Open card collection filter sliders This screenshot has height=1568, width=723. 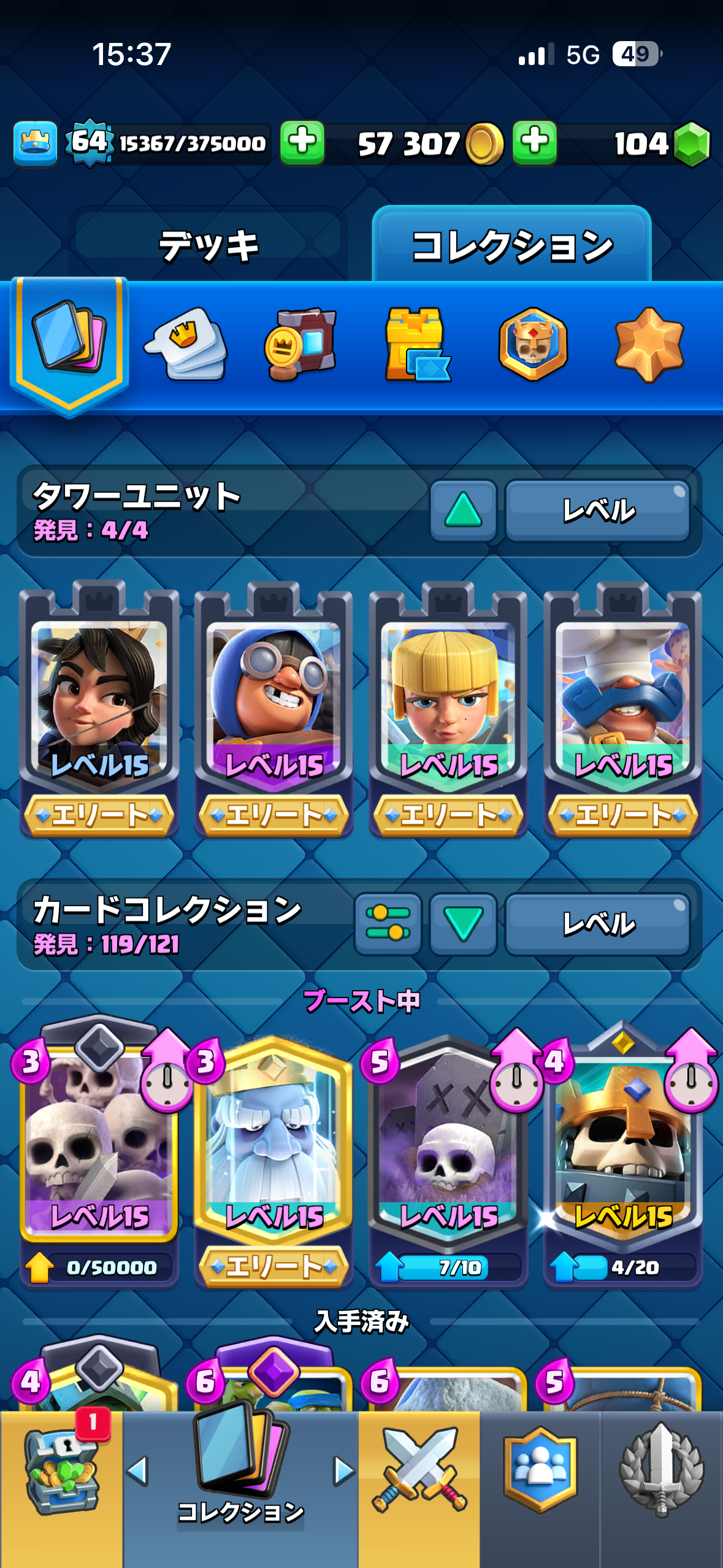(388, 924)
